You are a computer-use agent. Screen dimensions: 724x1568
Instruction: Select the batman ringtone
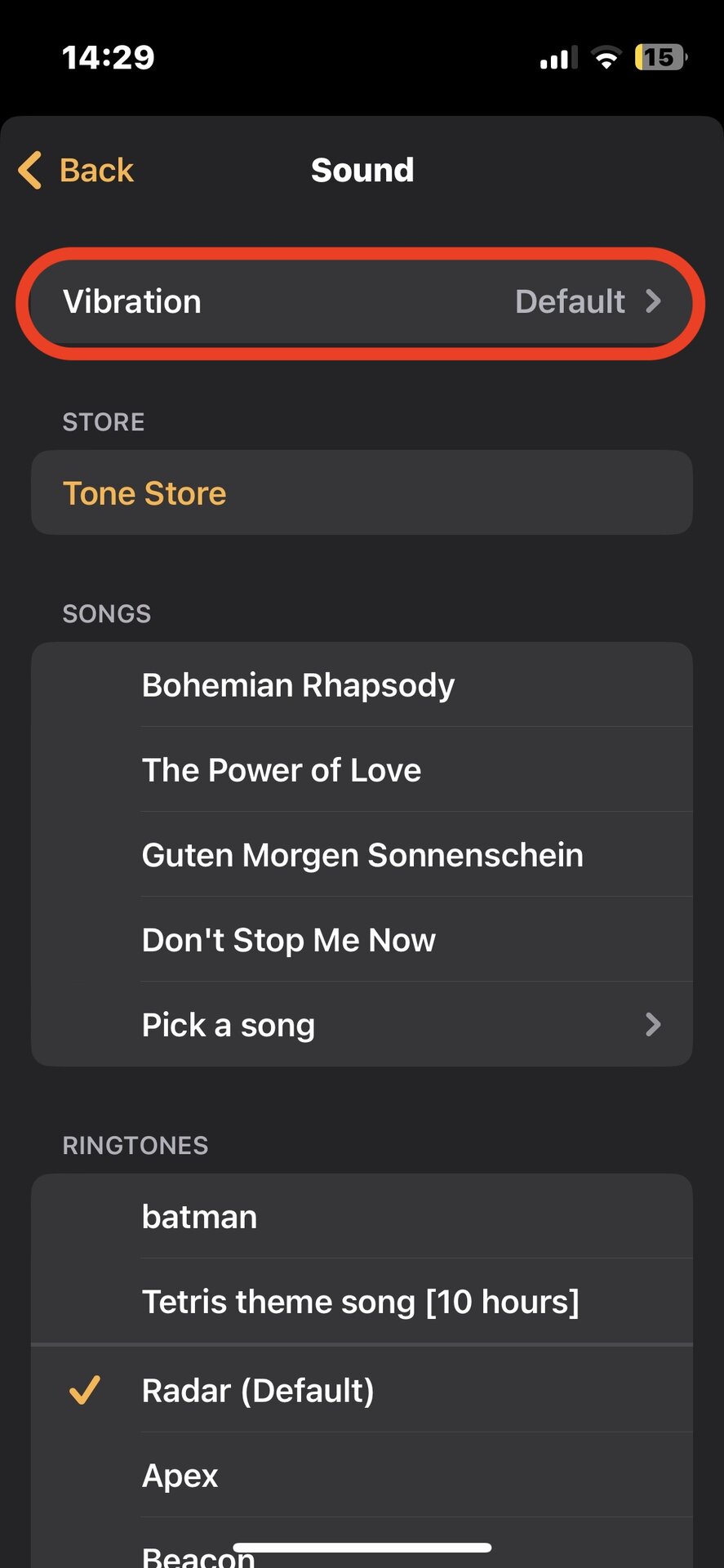click(362, 1217)
